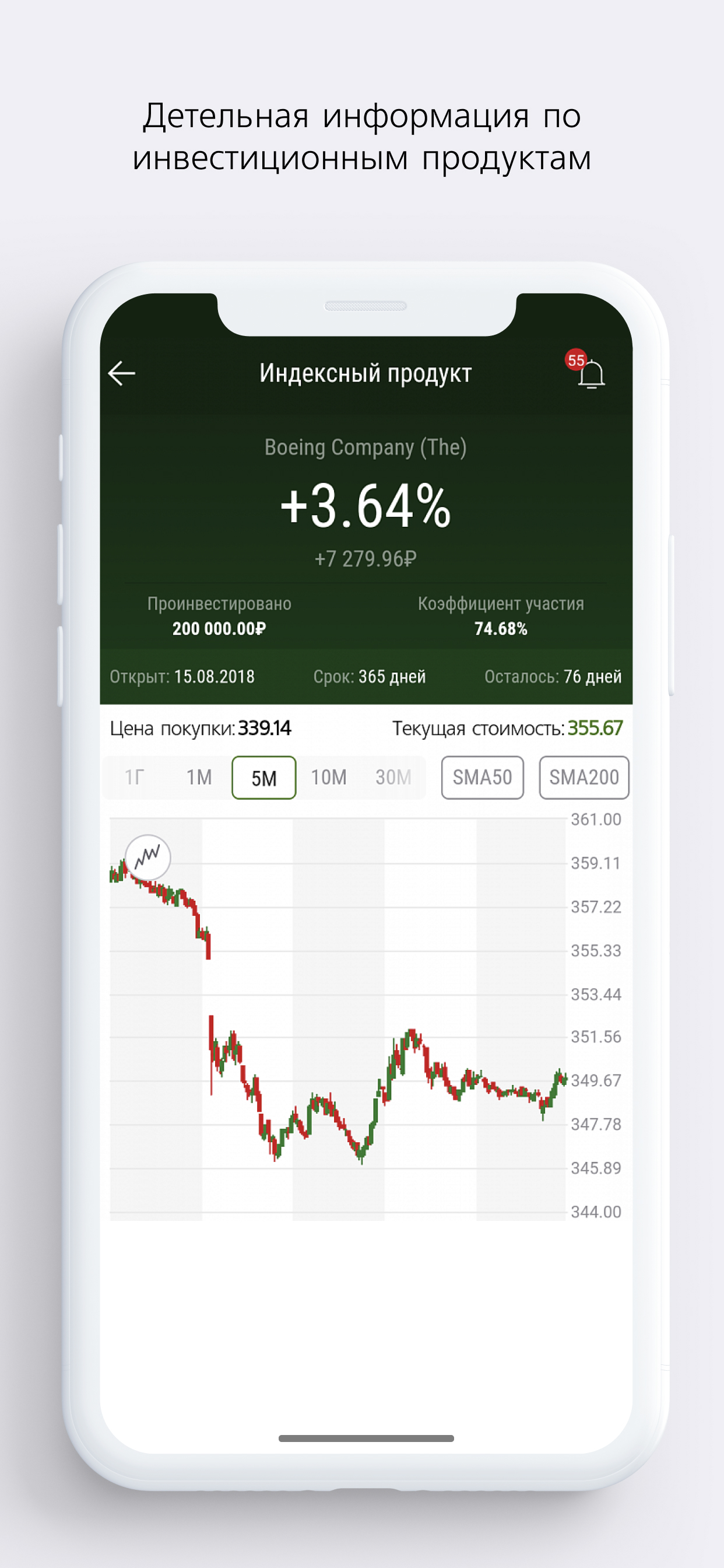Tap the Boeing Company (The) product name
The height and width of the screenshot is (1568, 724).
365,446
